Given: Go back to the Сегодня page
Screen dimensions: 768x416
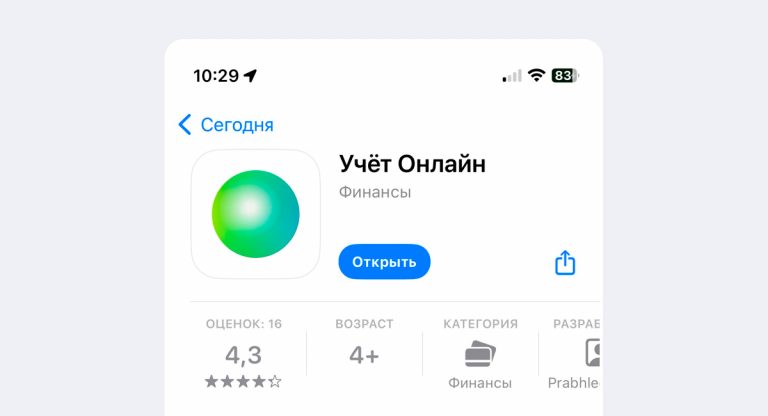Looking at the screenshot, I should pyautogui.click(x=226, y=125).
